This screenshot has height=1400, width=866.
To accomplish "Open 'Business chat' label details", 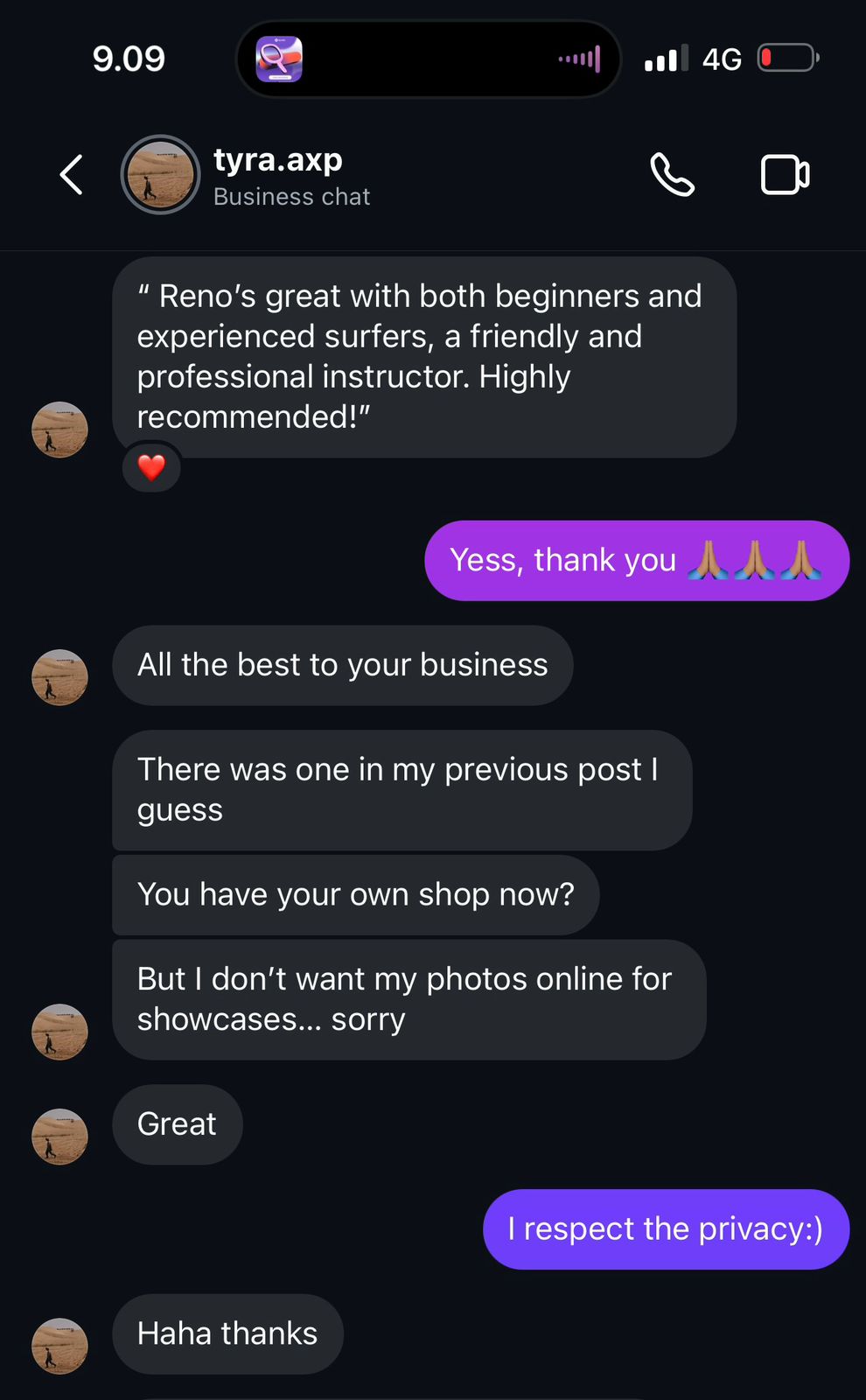I will point(291,196).
